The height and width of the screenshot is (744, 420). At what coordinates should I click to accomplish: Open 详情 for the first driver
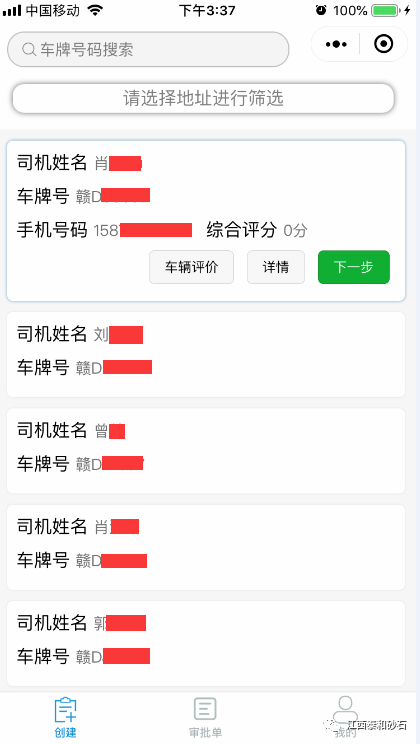coord(276,267)
